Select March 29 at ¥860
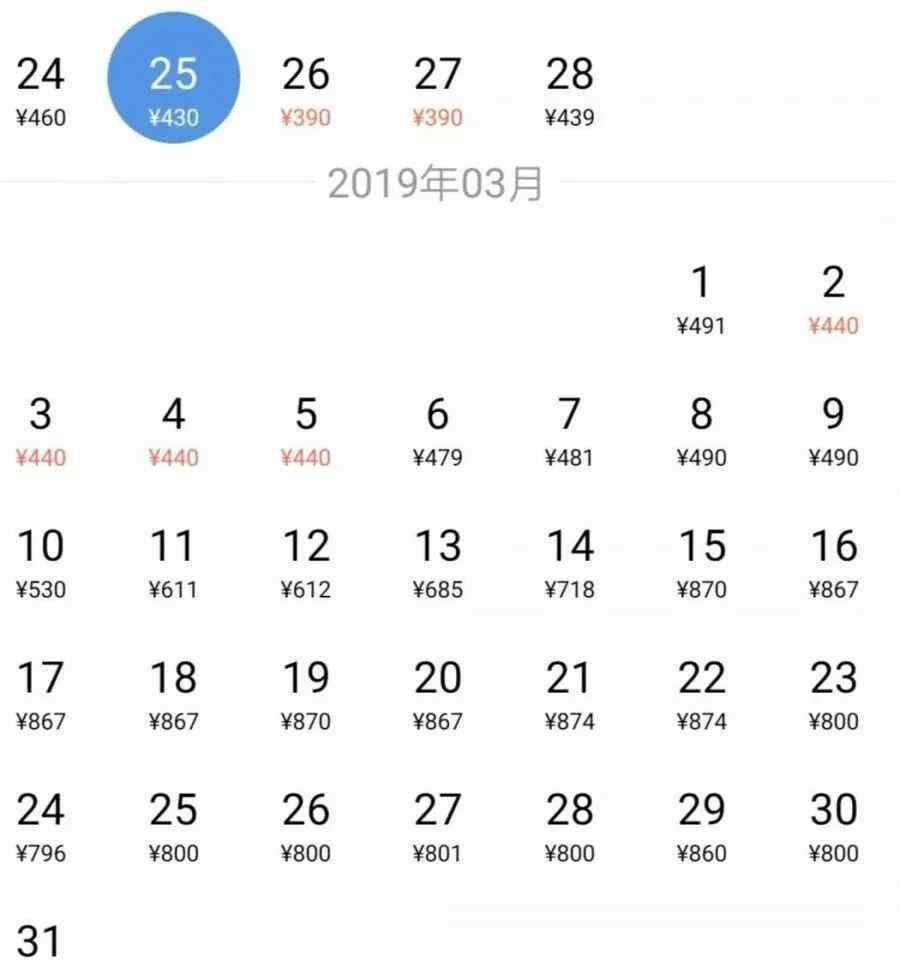The image size is (900, 962). point(701,828)
